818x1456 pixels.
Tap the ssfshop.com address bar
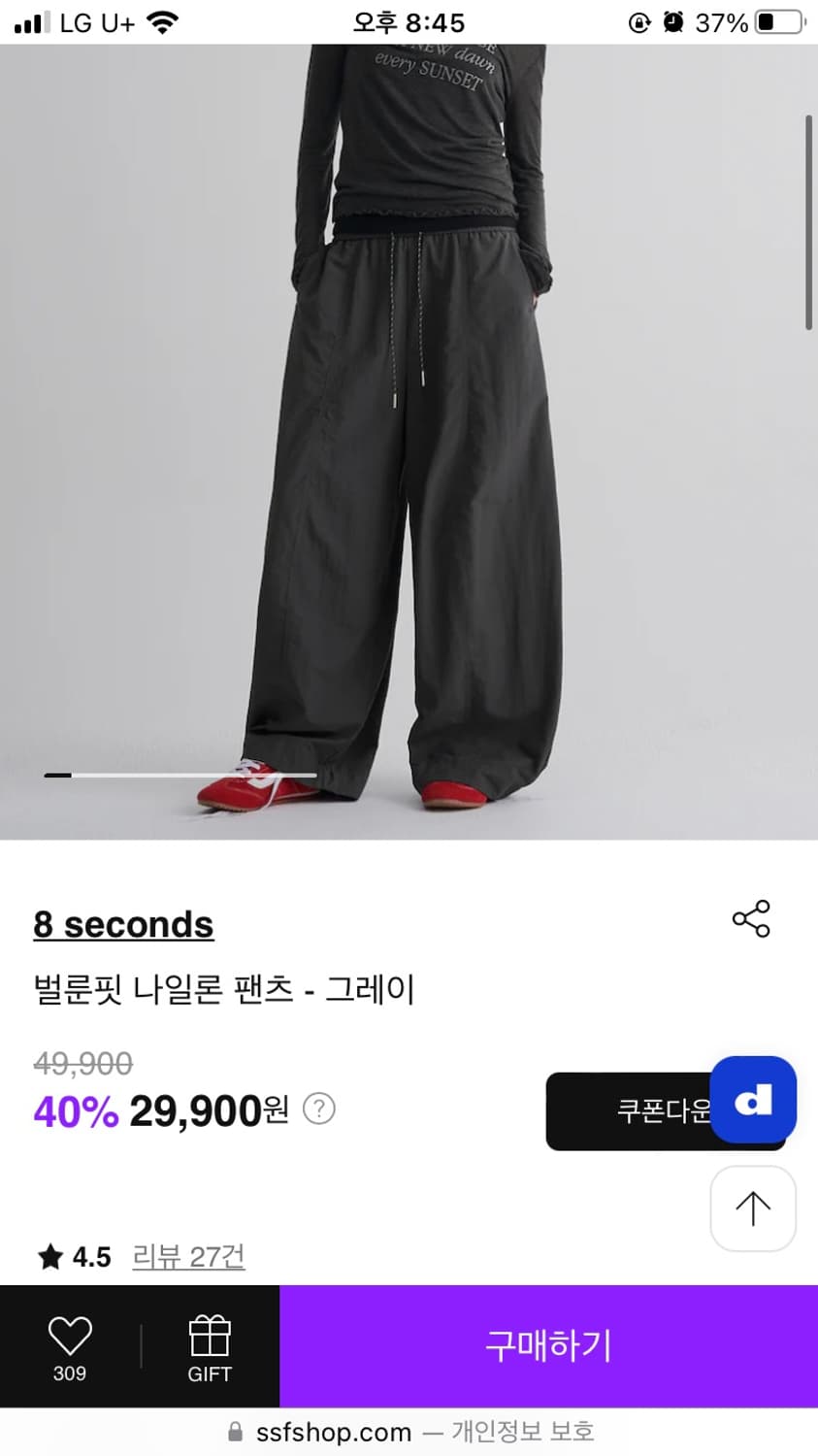(333, 1433)
